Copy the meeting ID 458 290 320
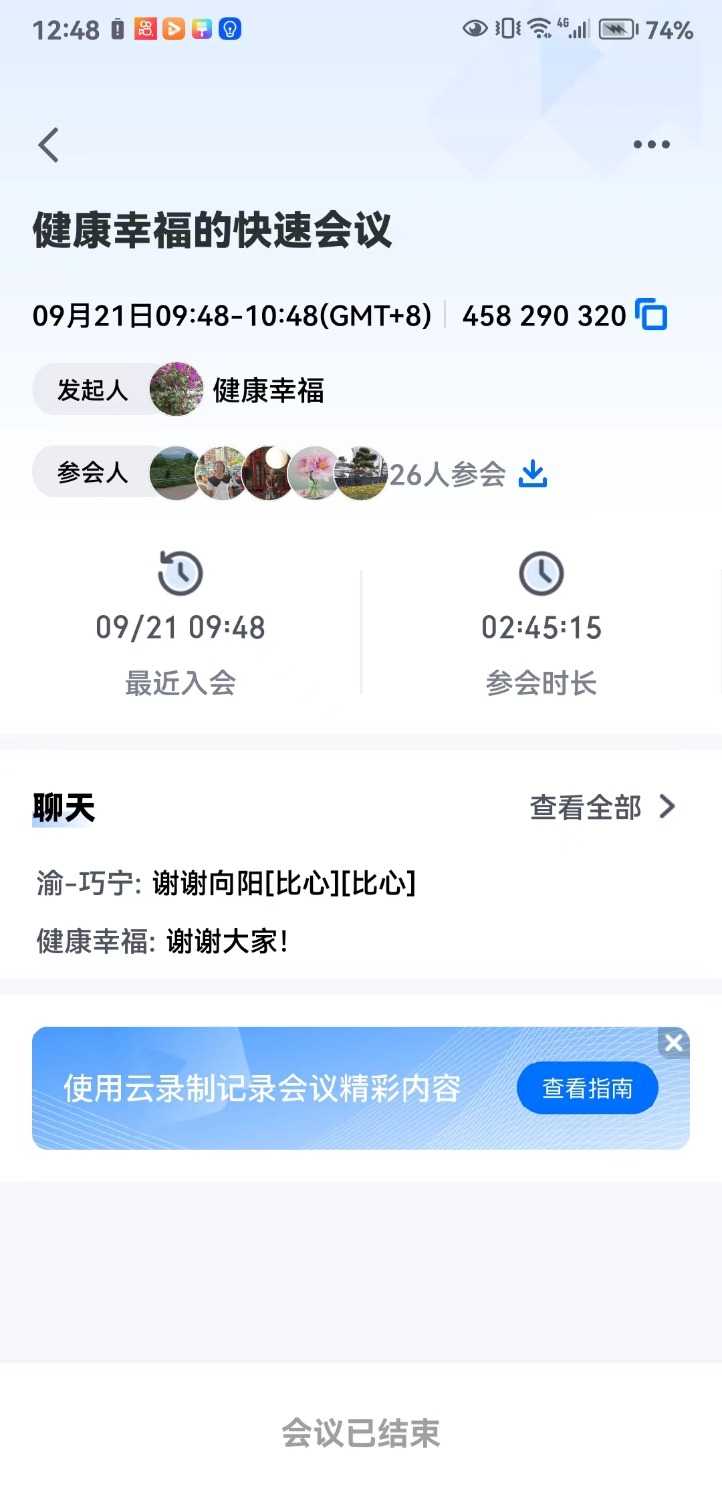 [651, 315]
